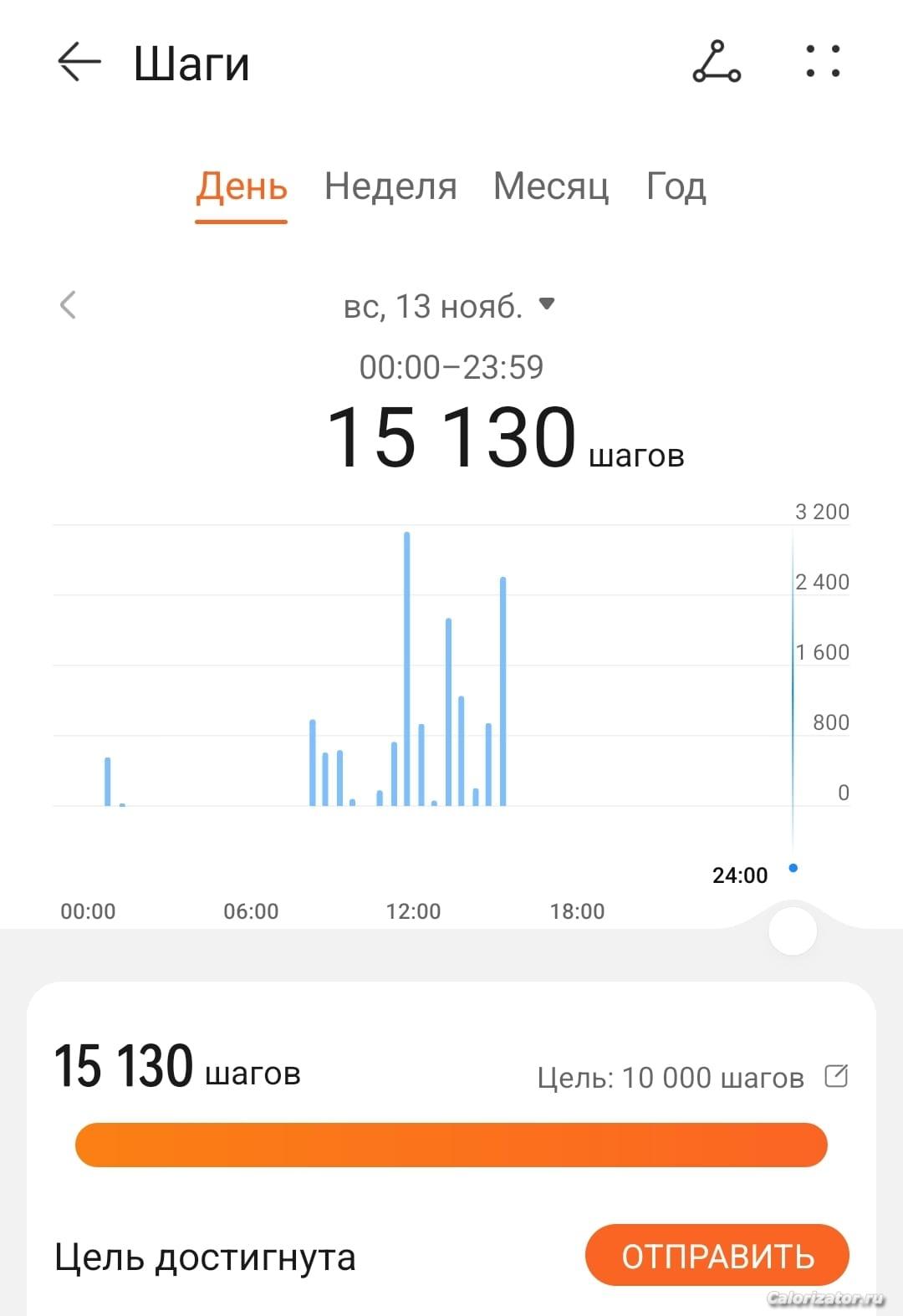Select the День tab

[242, 186]
